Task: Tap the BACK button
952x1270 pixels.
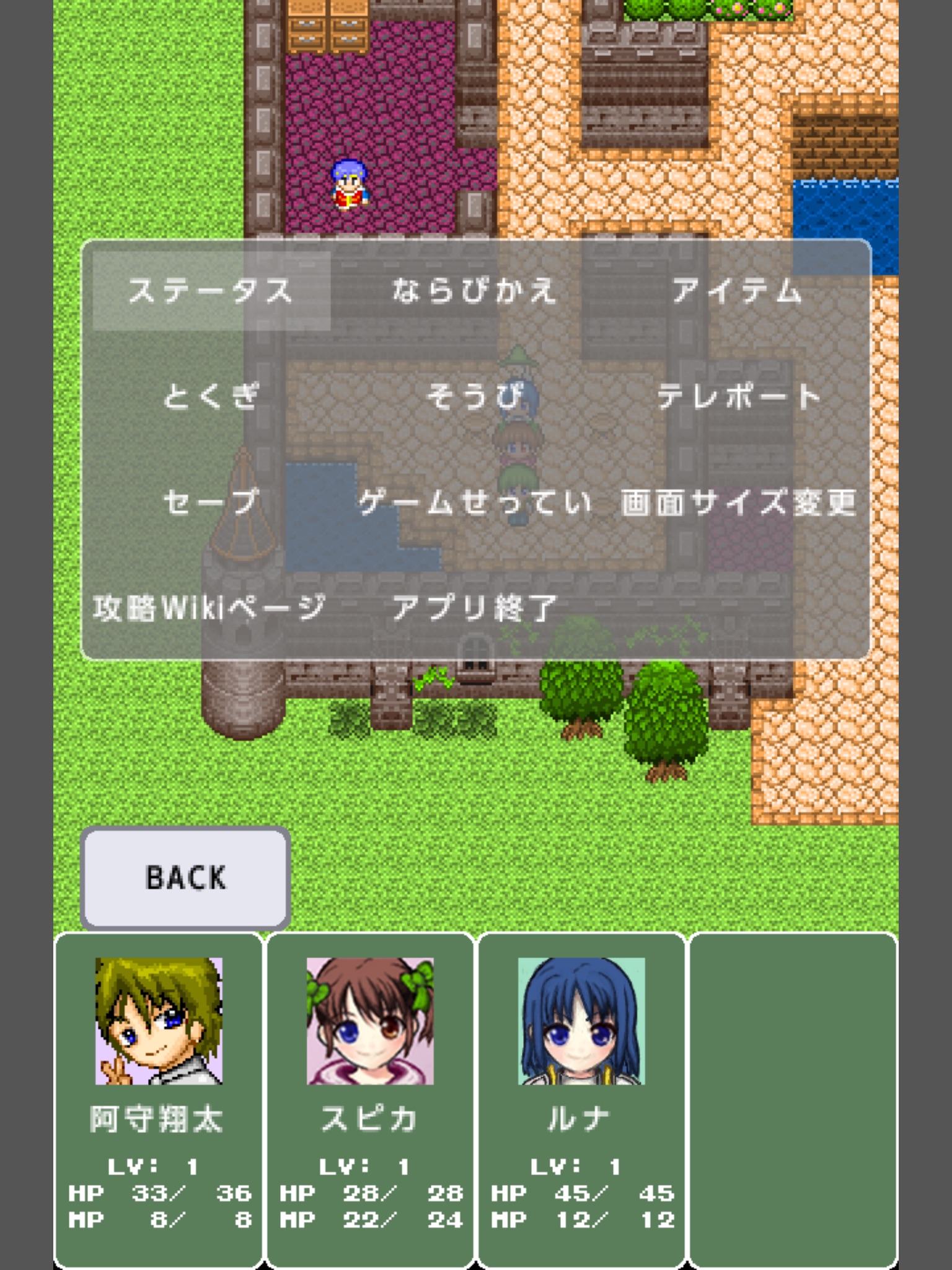Action: tap(185, 877)
